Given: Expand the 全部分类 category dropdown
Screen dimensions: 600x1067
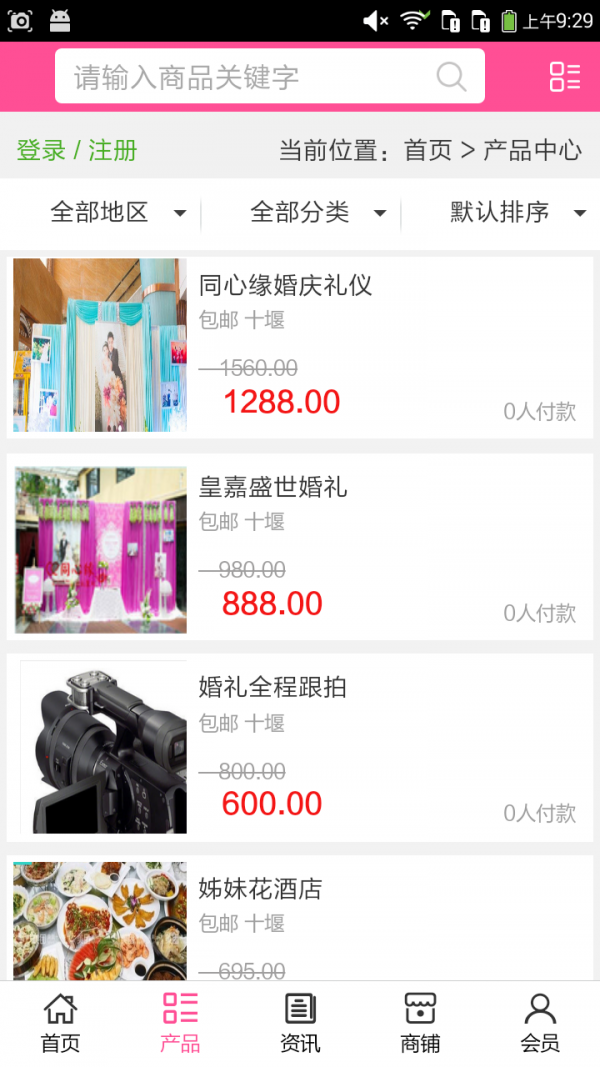Looking at the screenshot, I should [x=318, y=212].
